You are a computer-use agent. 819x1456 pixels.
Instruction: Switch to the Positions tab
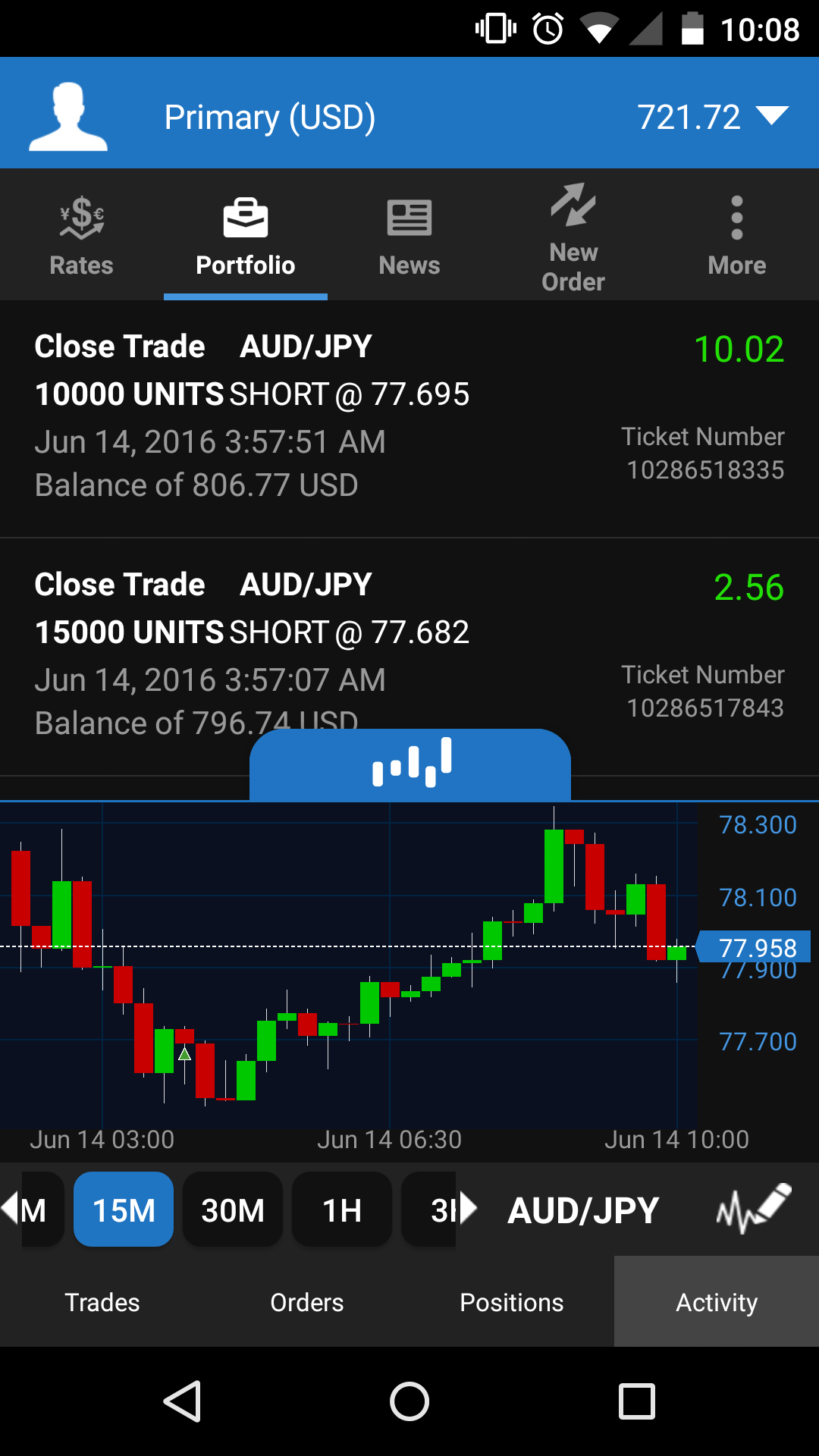pyautogui.click(x=512, y=1302)
